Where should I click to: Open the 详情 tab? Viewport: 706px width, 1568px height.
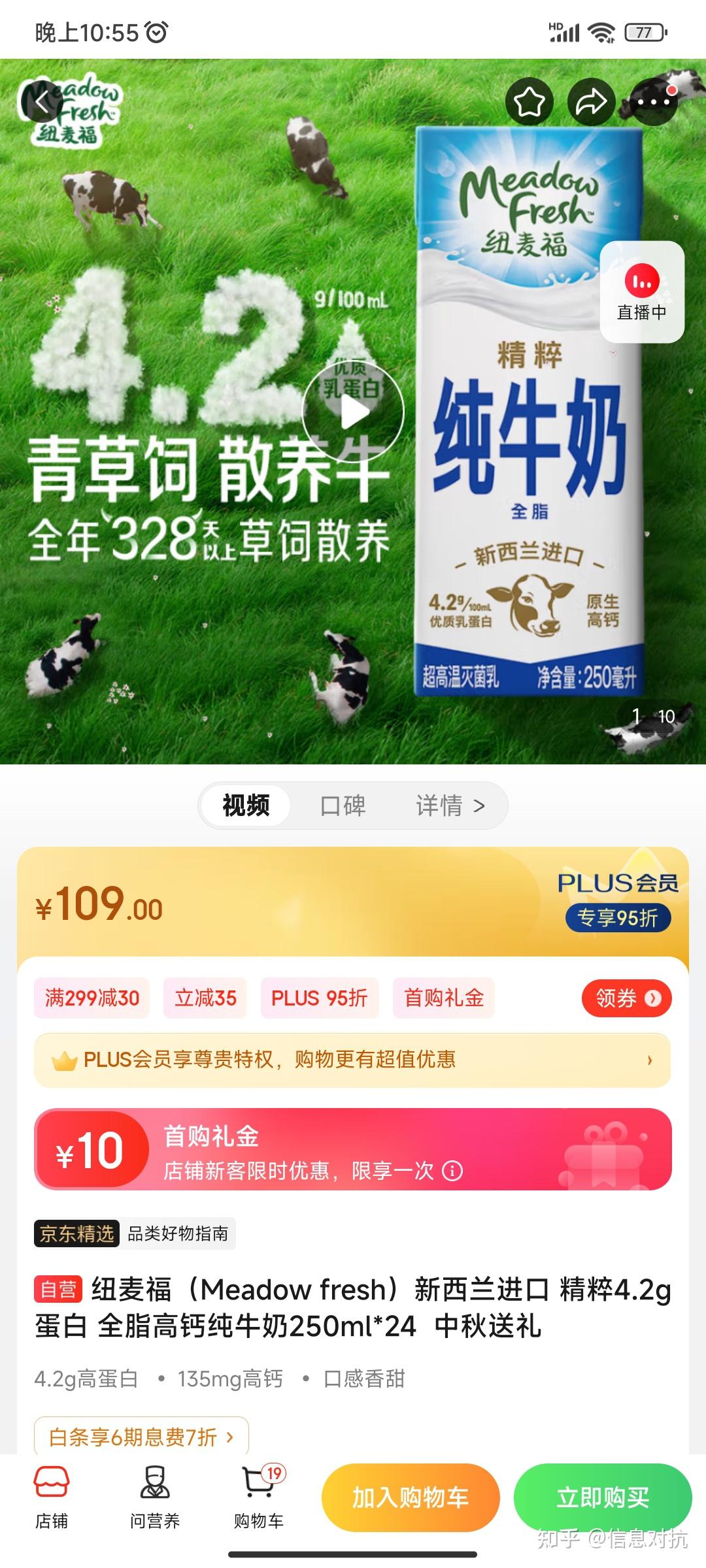tap(450, 806)
